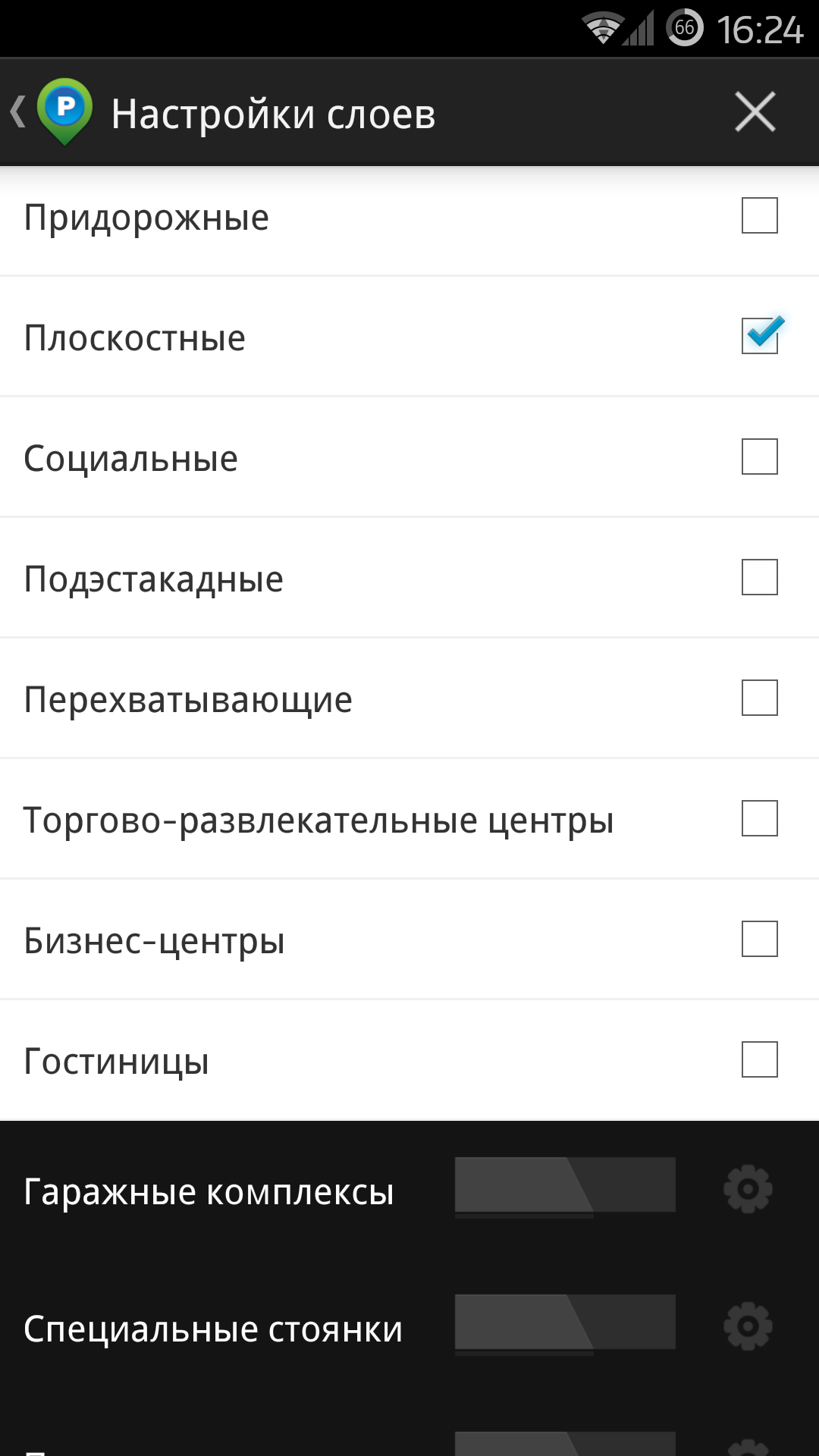Uncheck the Плоскостные layer
The image size is (819, 1456).
760,336
